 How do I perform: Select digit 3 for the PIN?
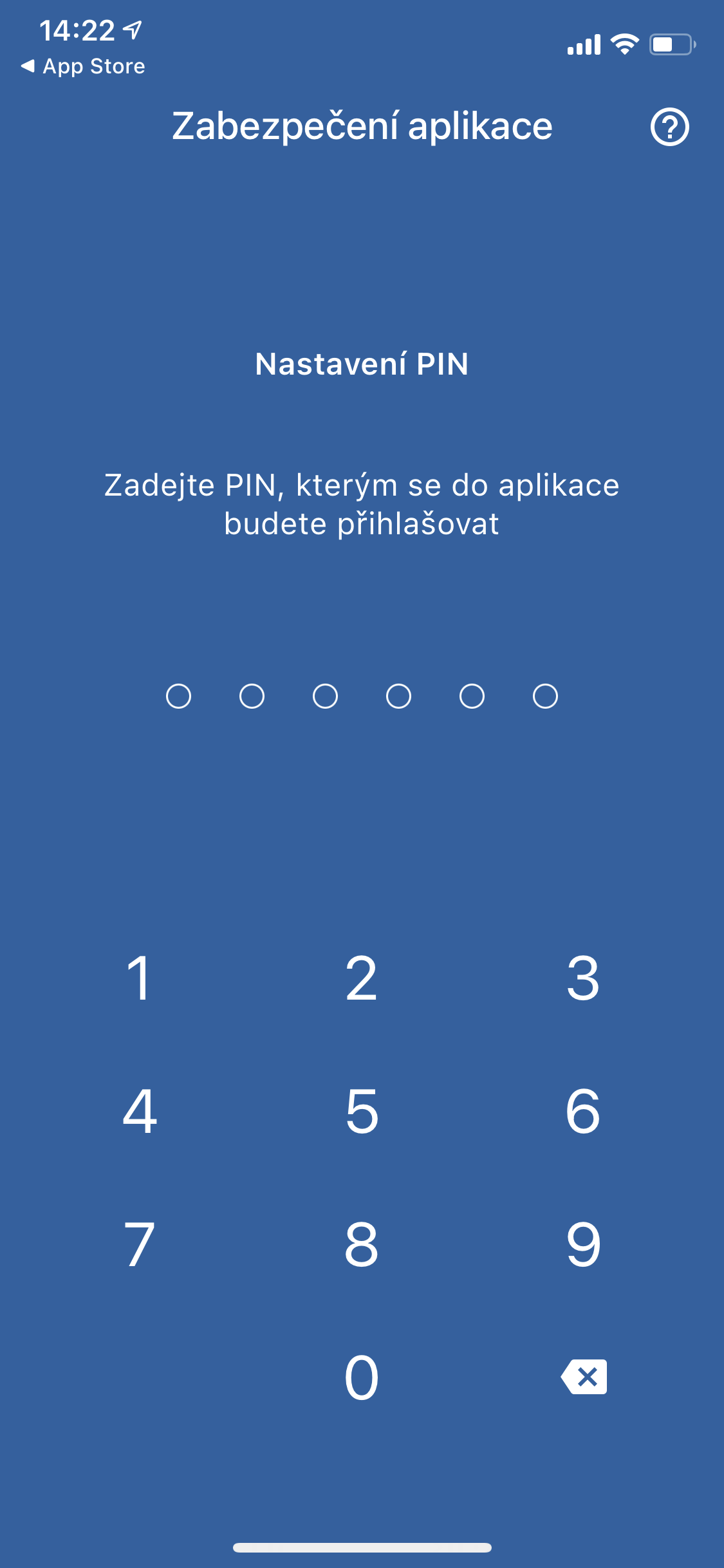pyautogui.click(x=583, y=978)
